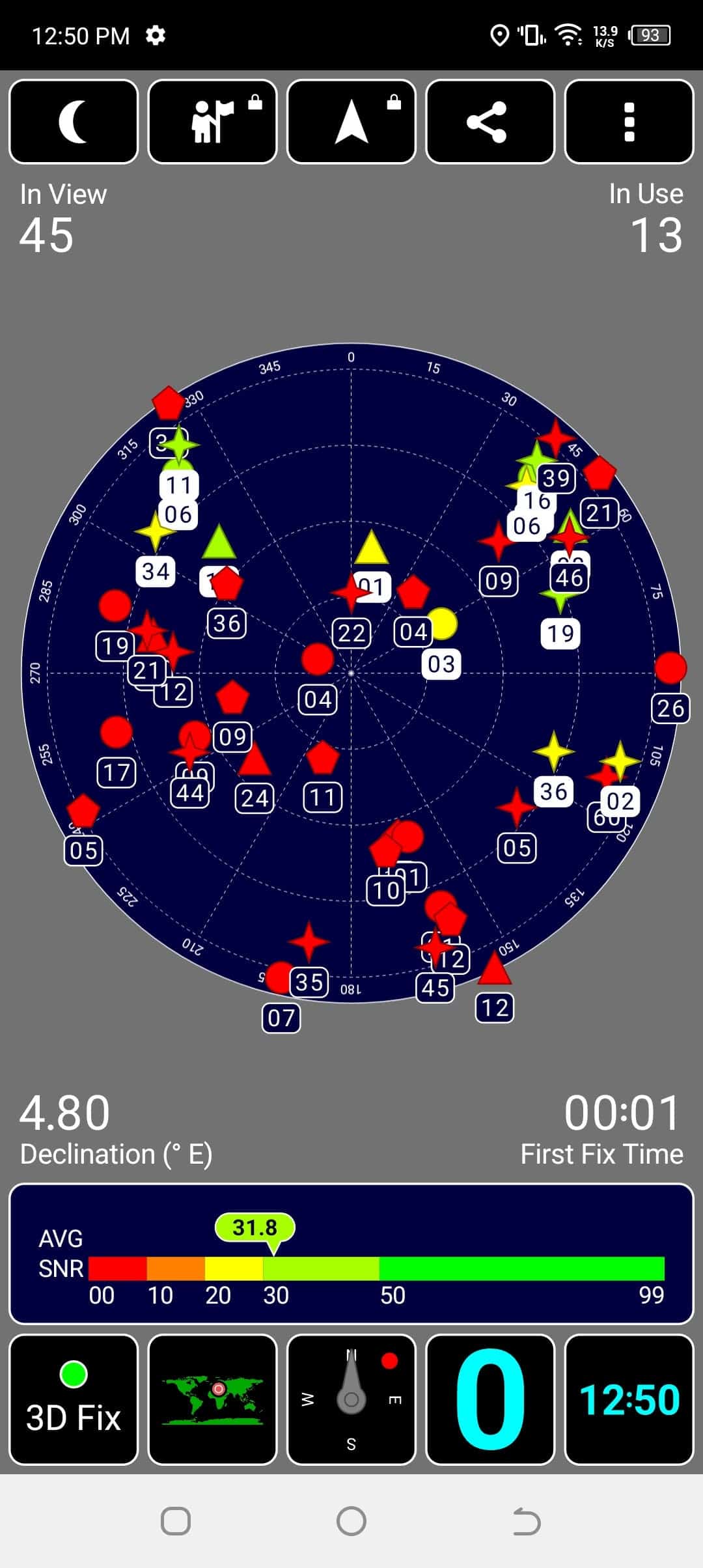Toggle night mode with the moon button
This screenshot has height=1568, width=703.
pyautogui.click(x=74, y=122)
